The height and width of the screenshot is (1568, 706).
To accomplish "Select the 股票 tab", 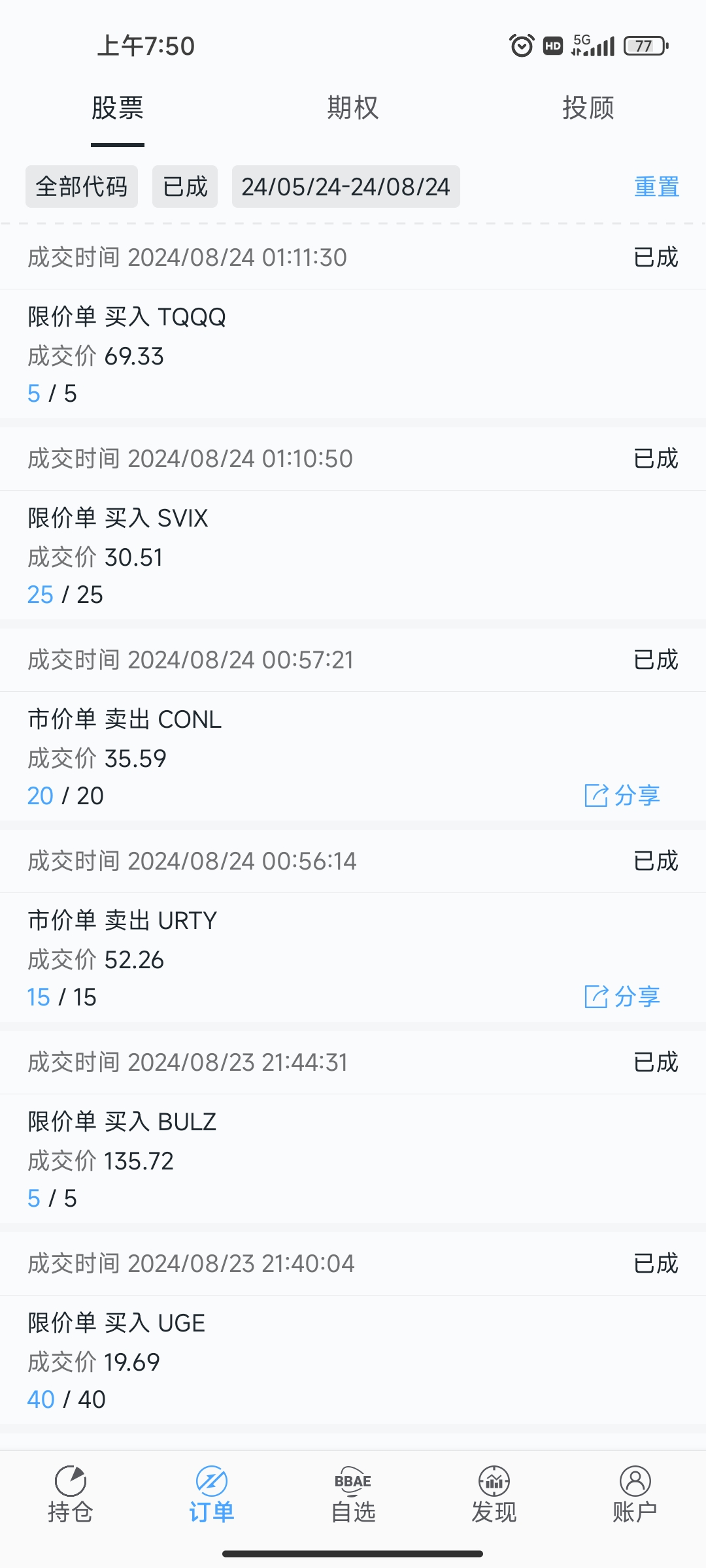I will tap(118, 108).
